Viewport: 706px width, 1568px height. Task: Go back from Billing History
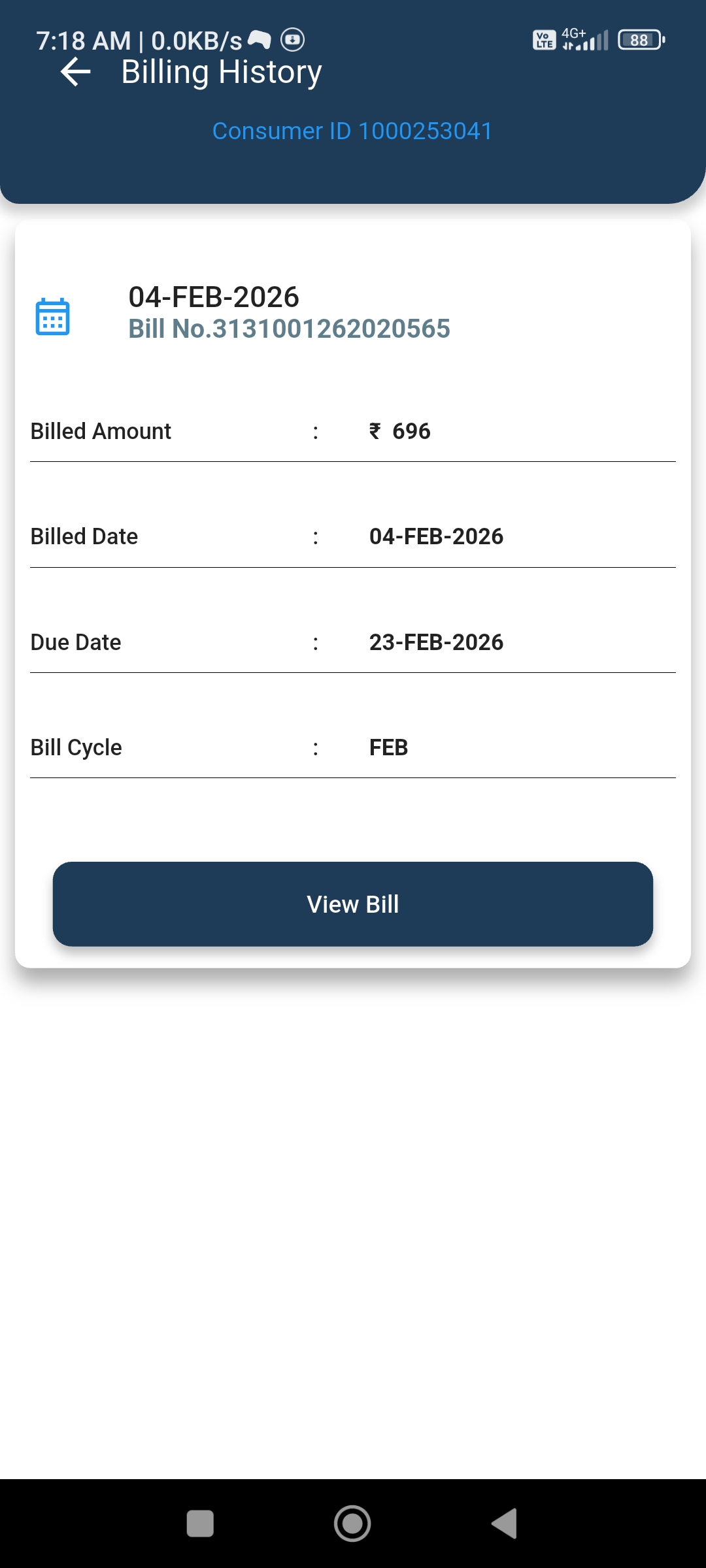[76, 72]
